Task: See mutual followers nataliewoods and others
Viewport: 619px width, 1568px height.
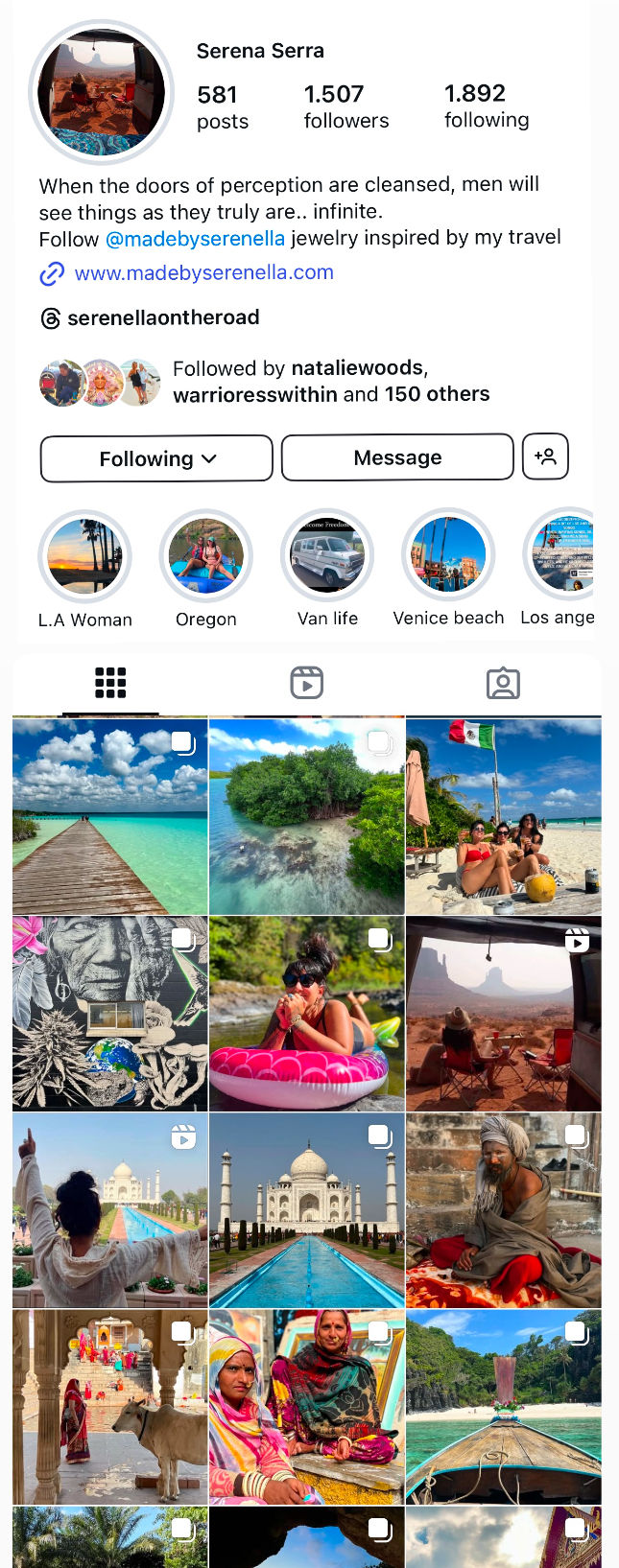Action: click(x=330, y=382)
